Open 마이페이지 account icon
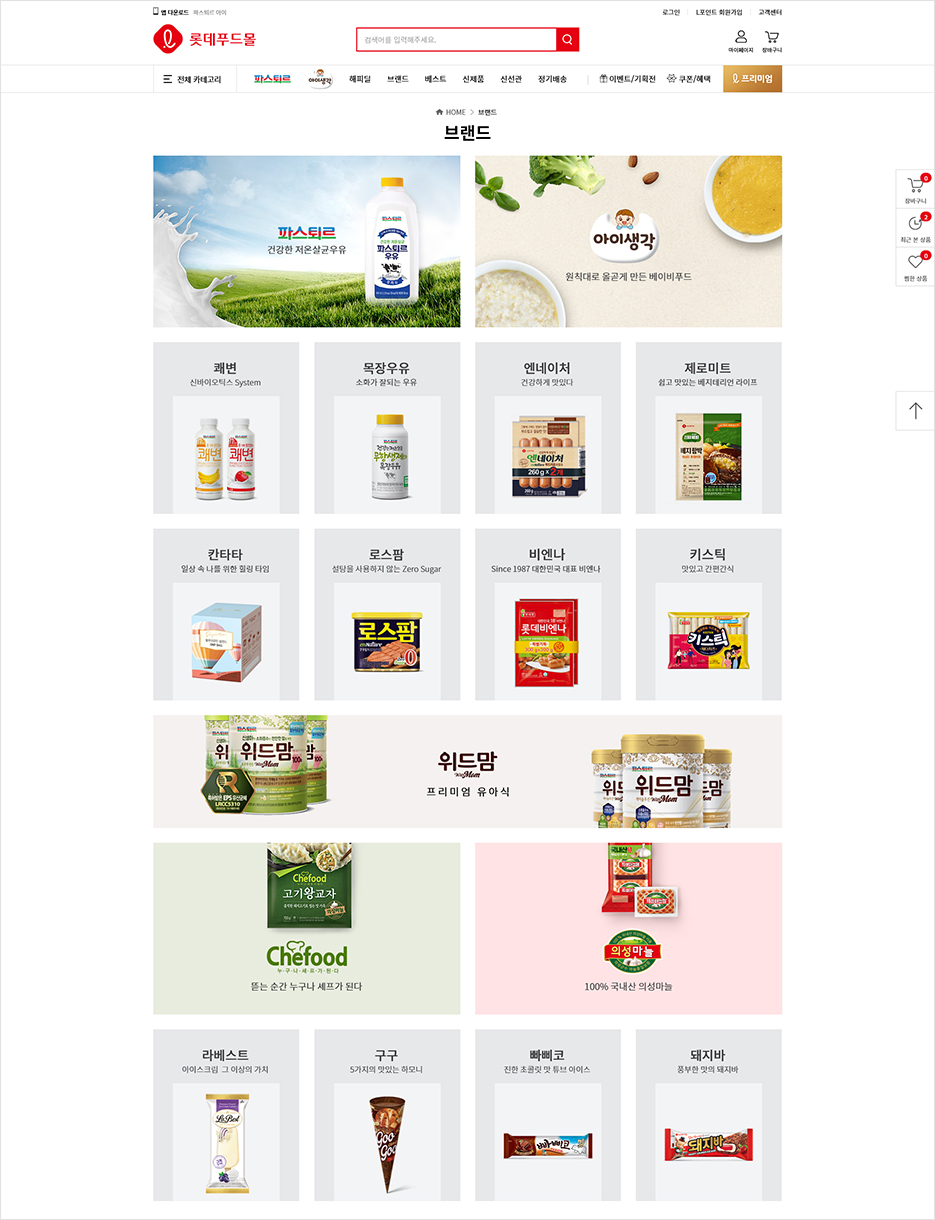This screenshot has height=1220, width=935. [x=741, y=40]
